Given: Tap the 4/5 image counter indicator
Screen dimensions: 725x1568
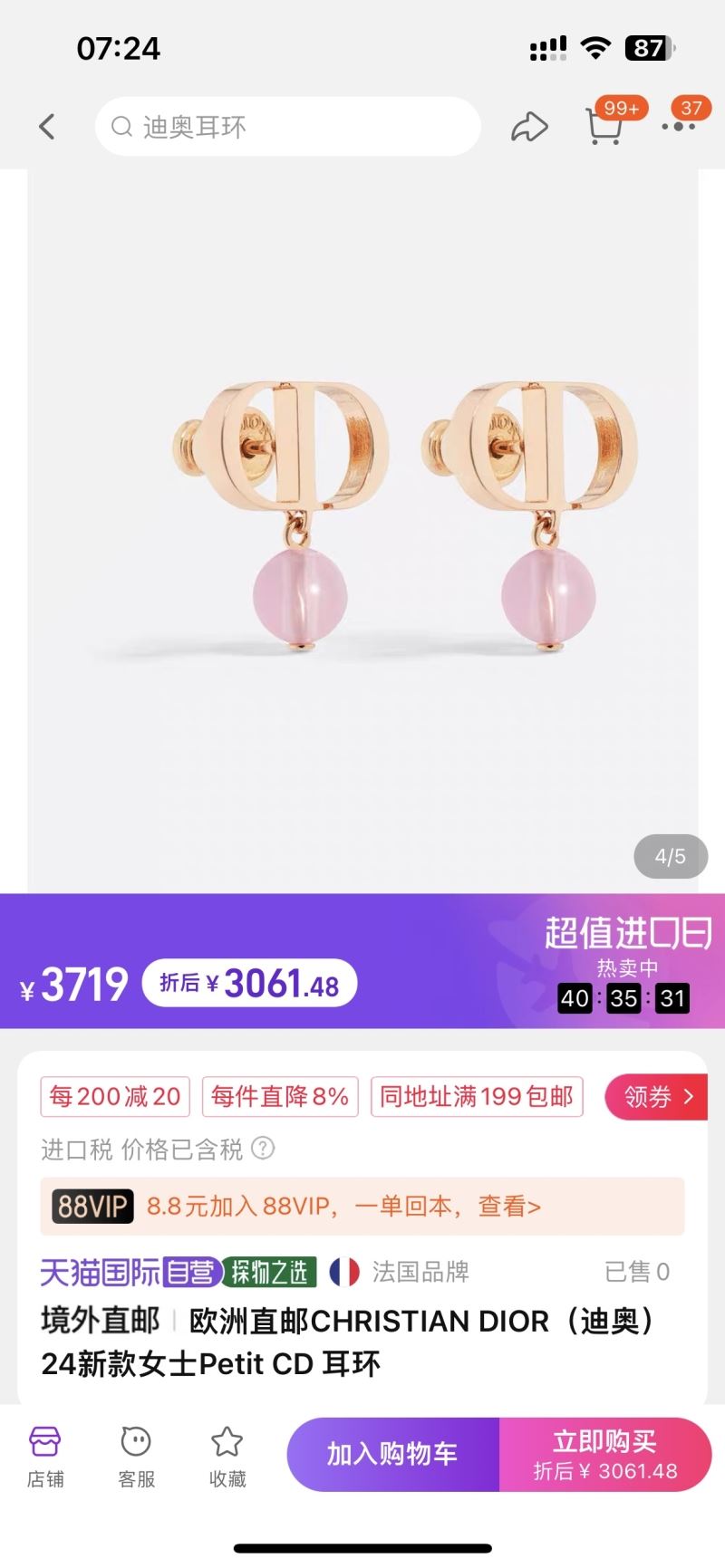Looking at the screenshot, I should click(670, 856).
